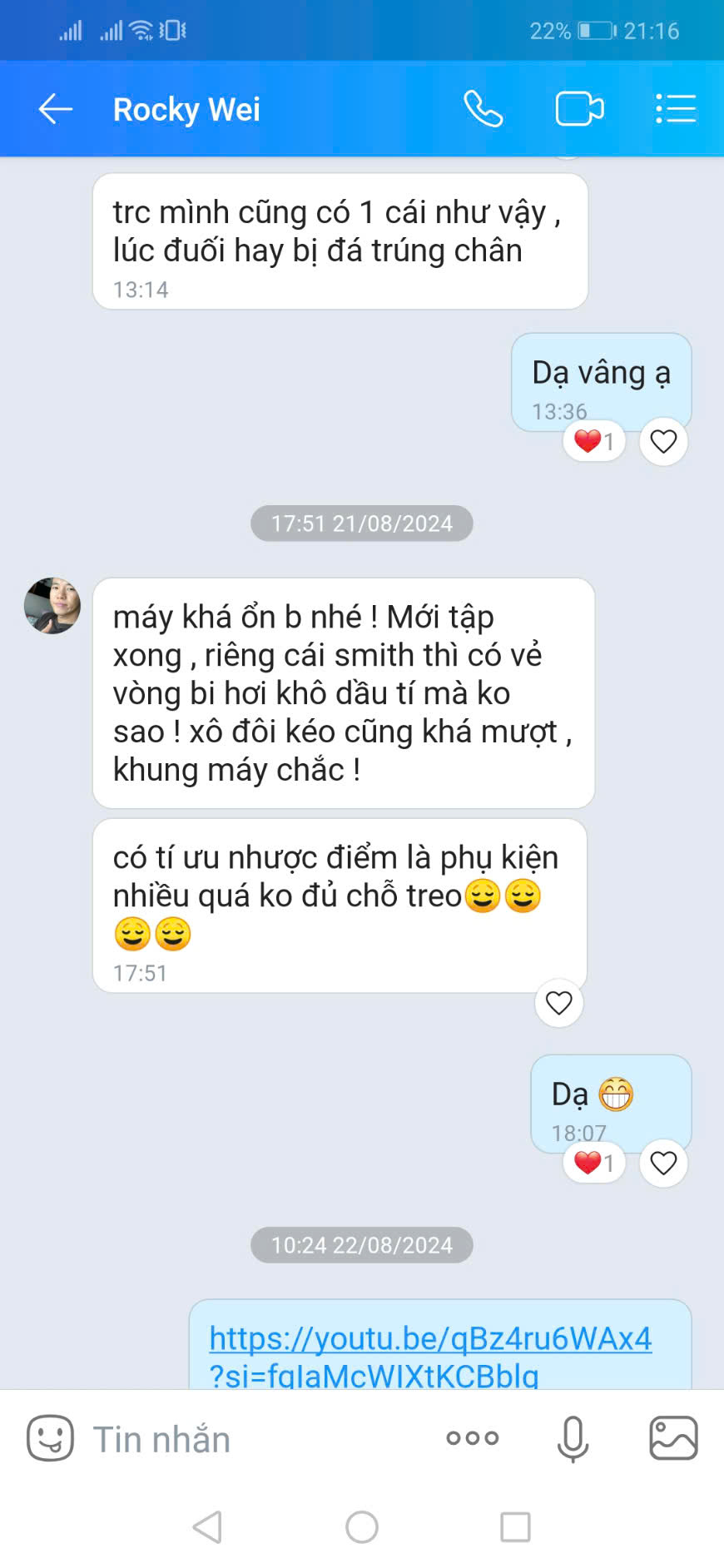The image size is (724, 1568).
Task: Open Rocky Wei's profile picture
Action: 52,606
